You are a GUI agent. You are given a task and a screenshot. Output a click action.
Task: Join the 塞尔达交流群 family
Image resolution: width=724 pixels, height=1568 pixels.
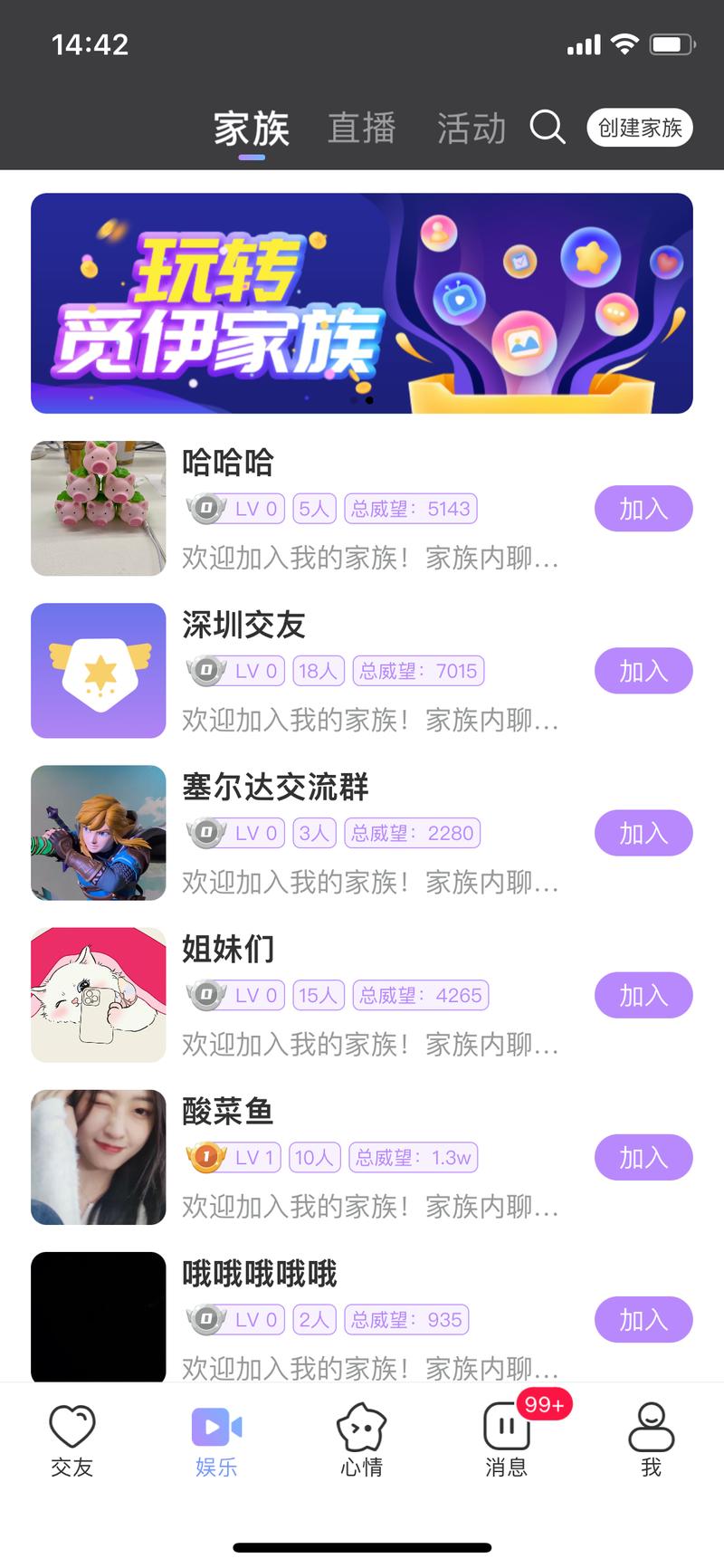[643, 833]
